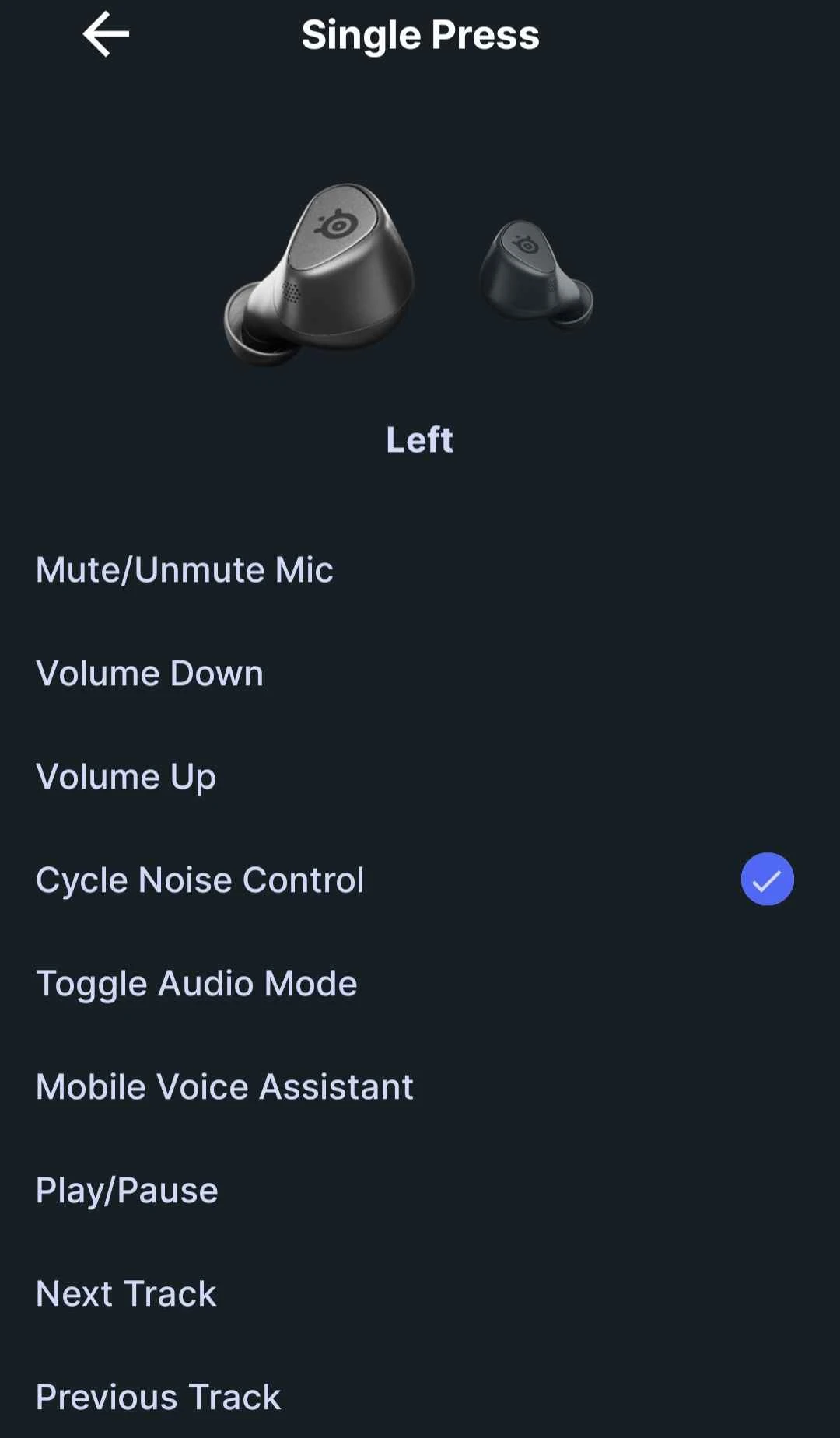This screenshot has width=840, height=1438.
Task: Choose the Volume Down option
Action: (x=149, y=673)
